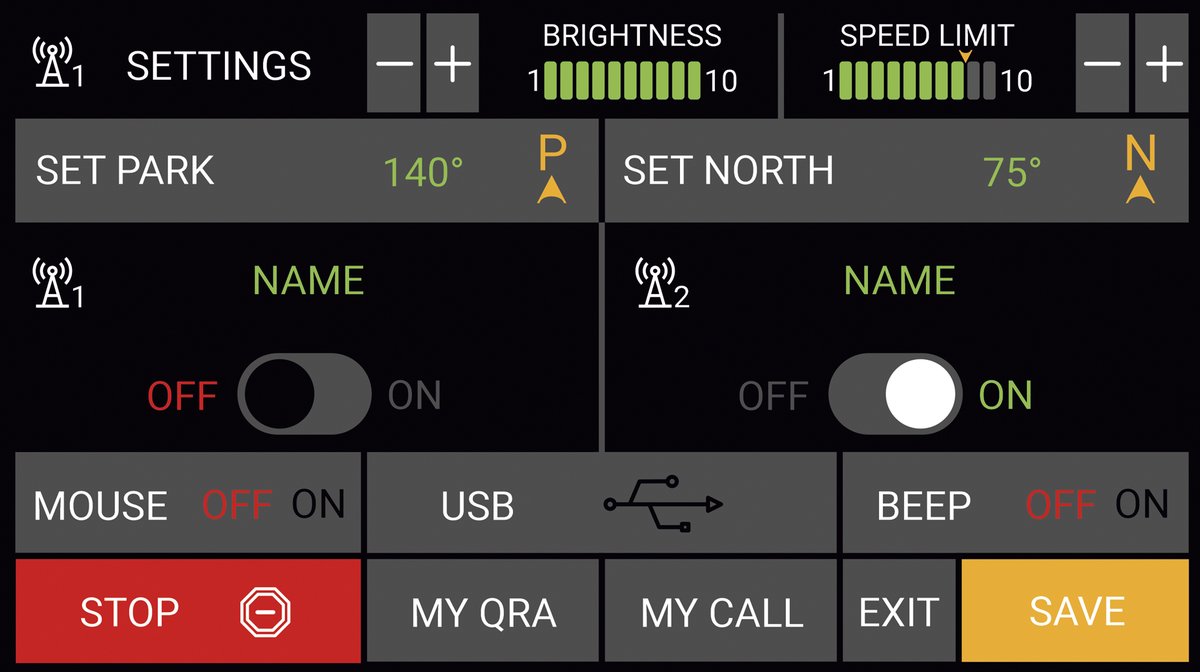Raise the speed limit with the plus button
The width and height of the screenshot is (1200, 672).
[1164, 64]
